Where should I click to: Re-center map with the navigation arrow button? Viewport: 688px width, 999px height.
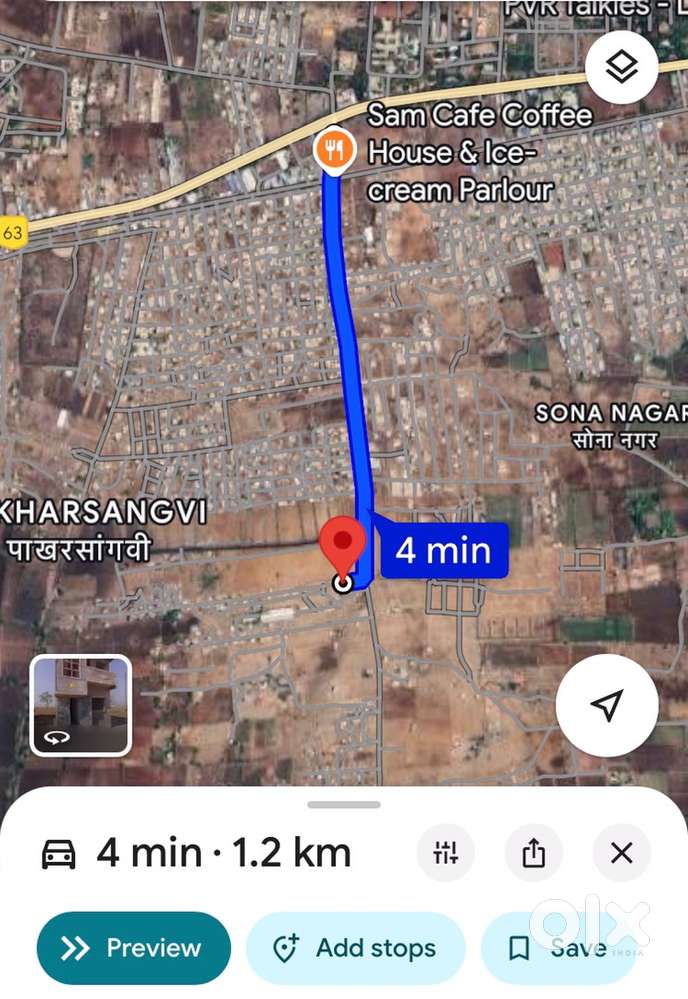pyautogui.click(x=607, y=706)
